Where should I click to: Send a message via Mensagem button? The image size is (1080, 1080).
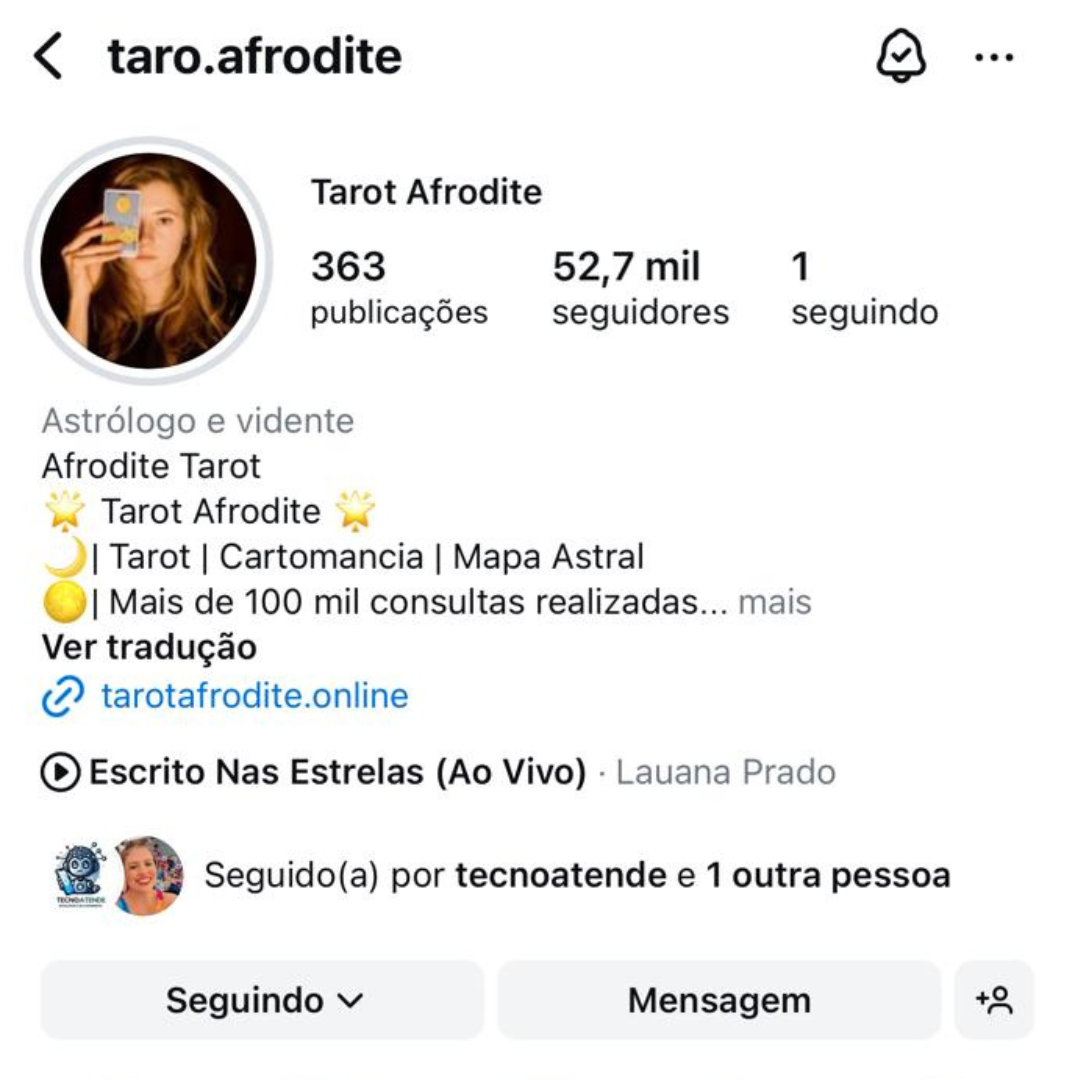[x=718, y=1000]
